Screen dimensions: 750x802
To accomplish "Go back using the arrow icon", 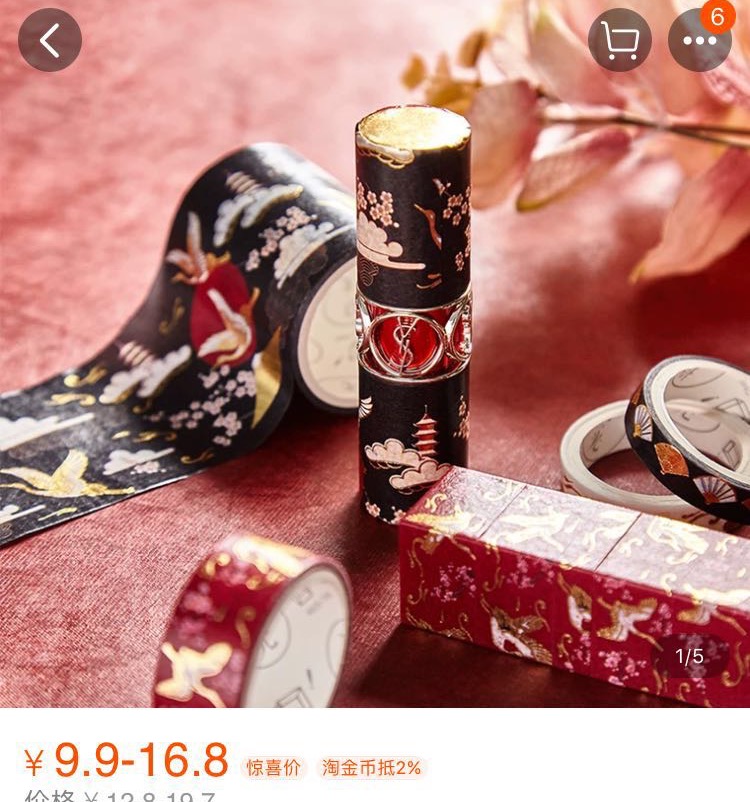I will coord(50,41).
